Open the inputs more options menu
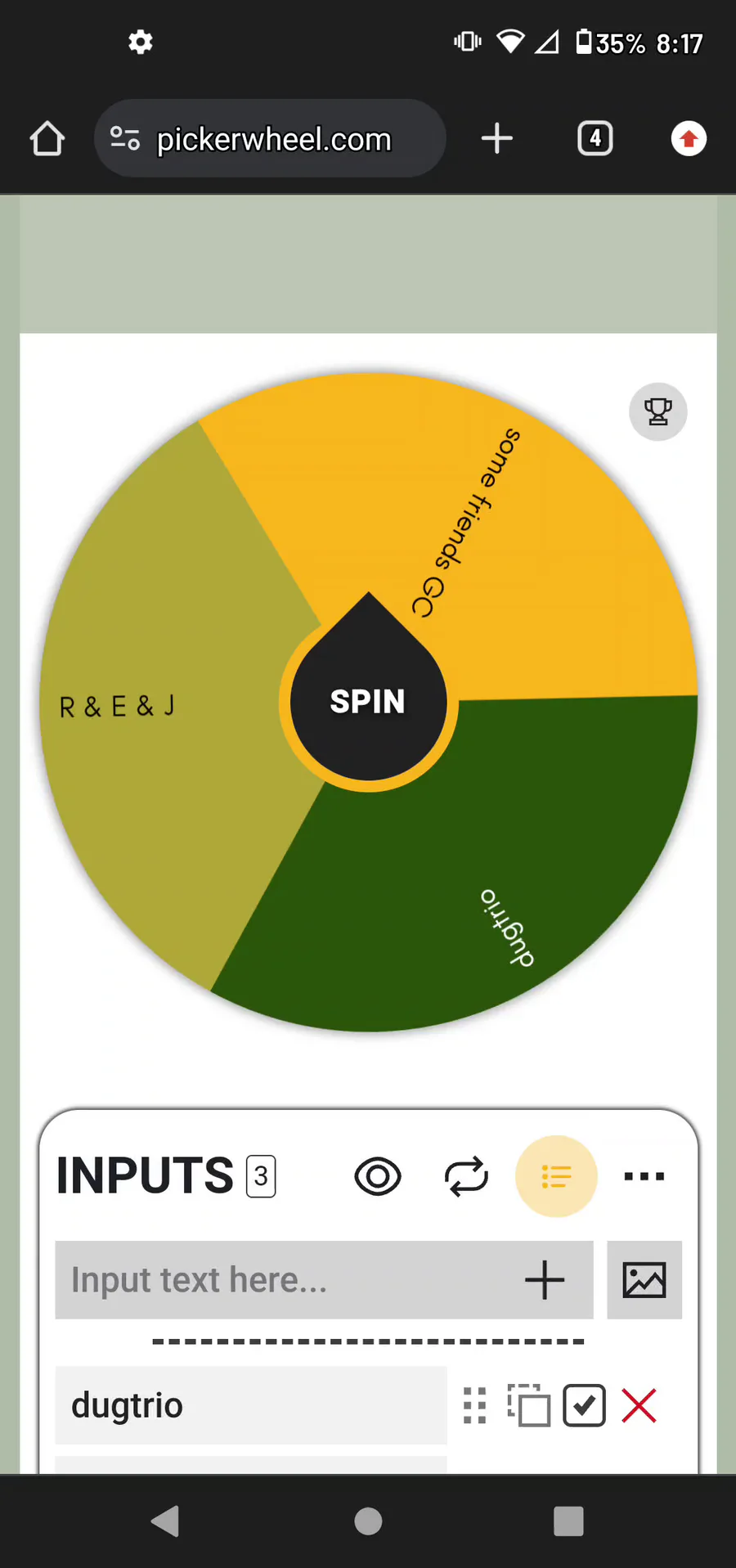The height and width of the screenshot is (1568, 736). coord(644,1177)
